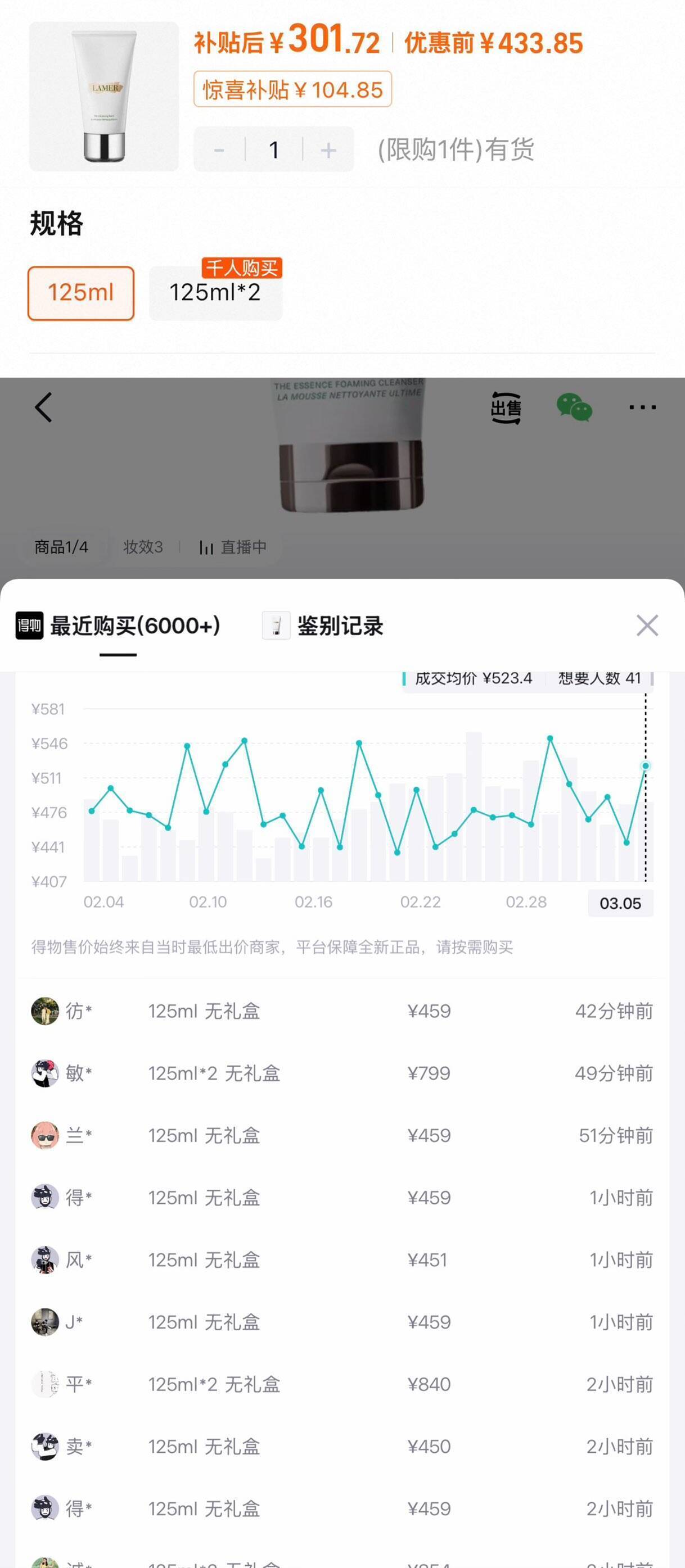685x1568 pixels.
Task: Click the latest highlighted price point on the chart
Action: point(645,767)
